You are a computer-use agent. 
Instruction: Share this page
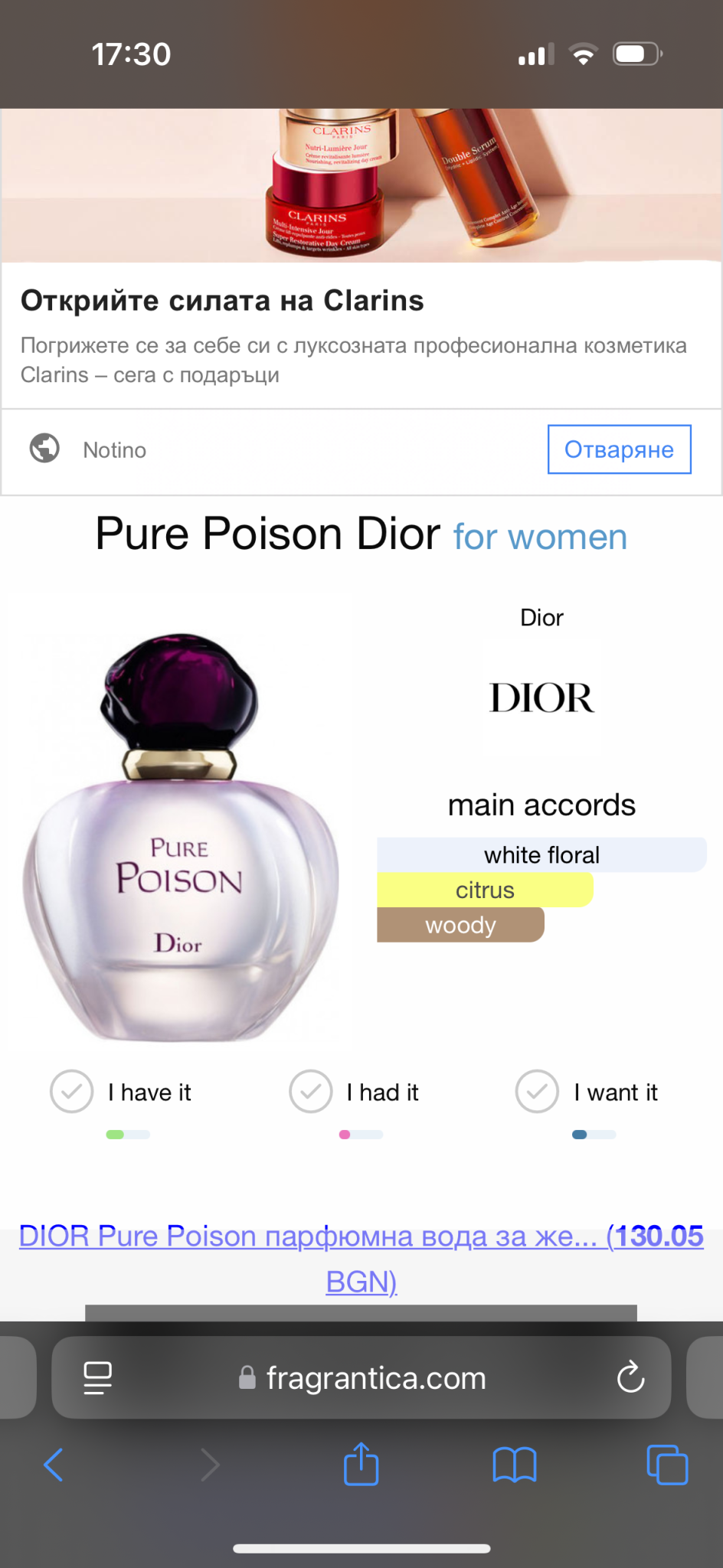pos(361,1465)
